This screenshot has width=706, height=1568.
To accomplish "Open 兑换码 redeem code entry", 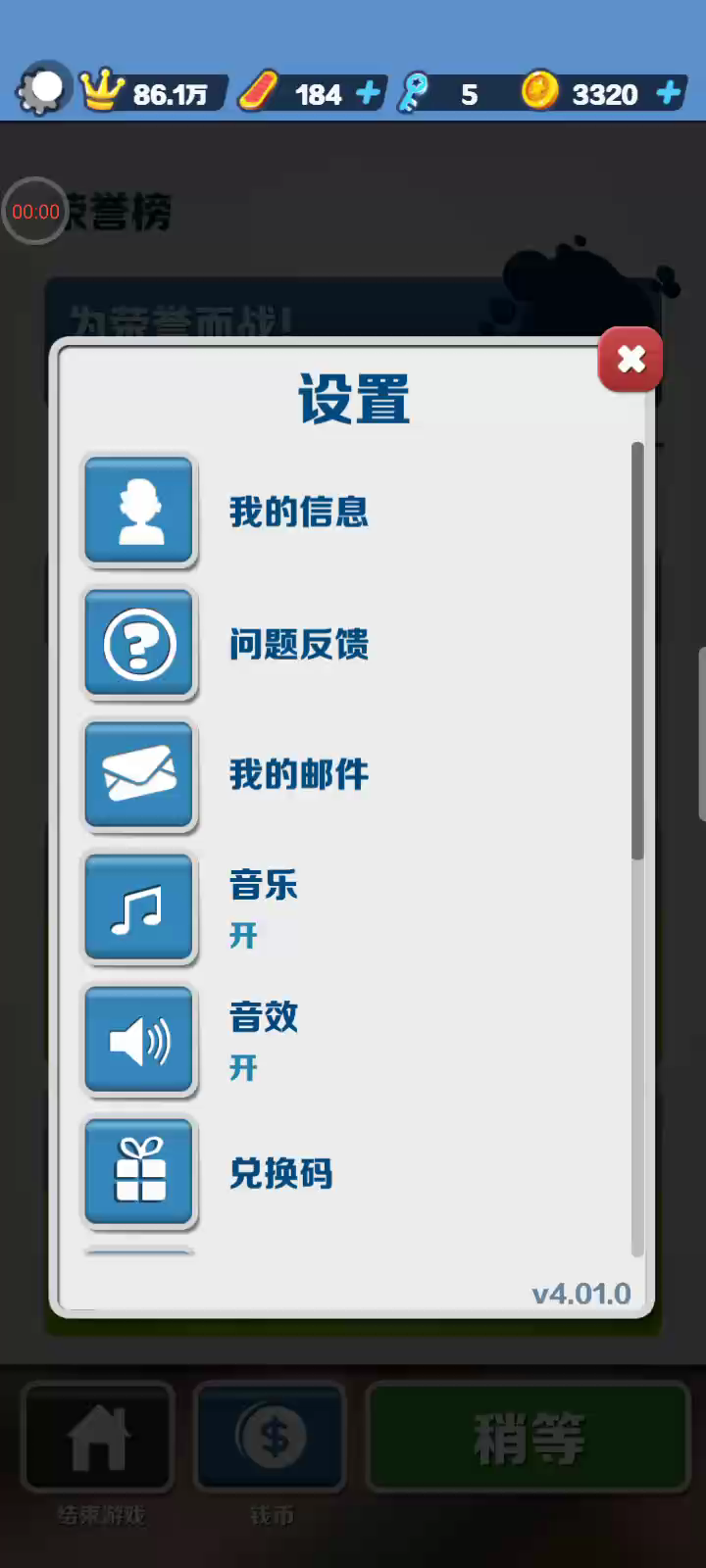I will coord(139,1172).
